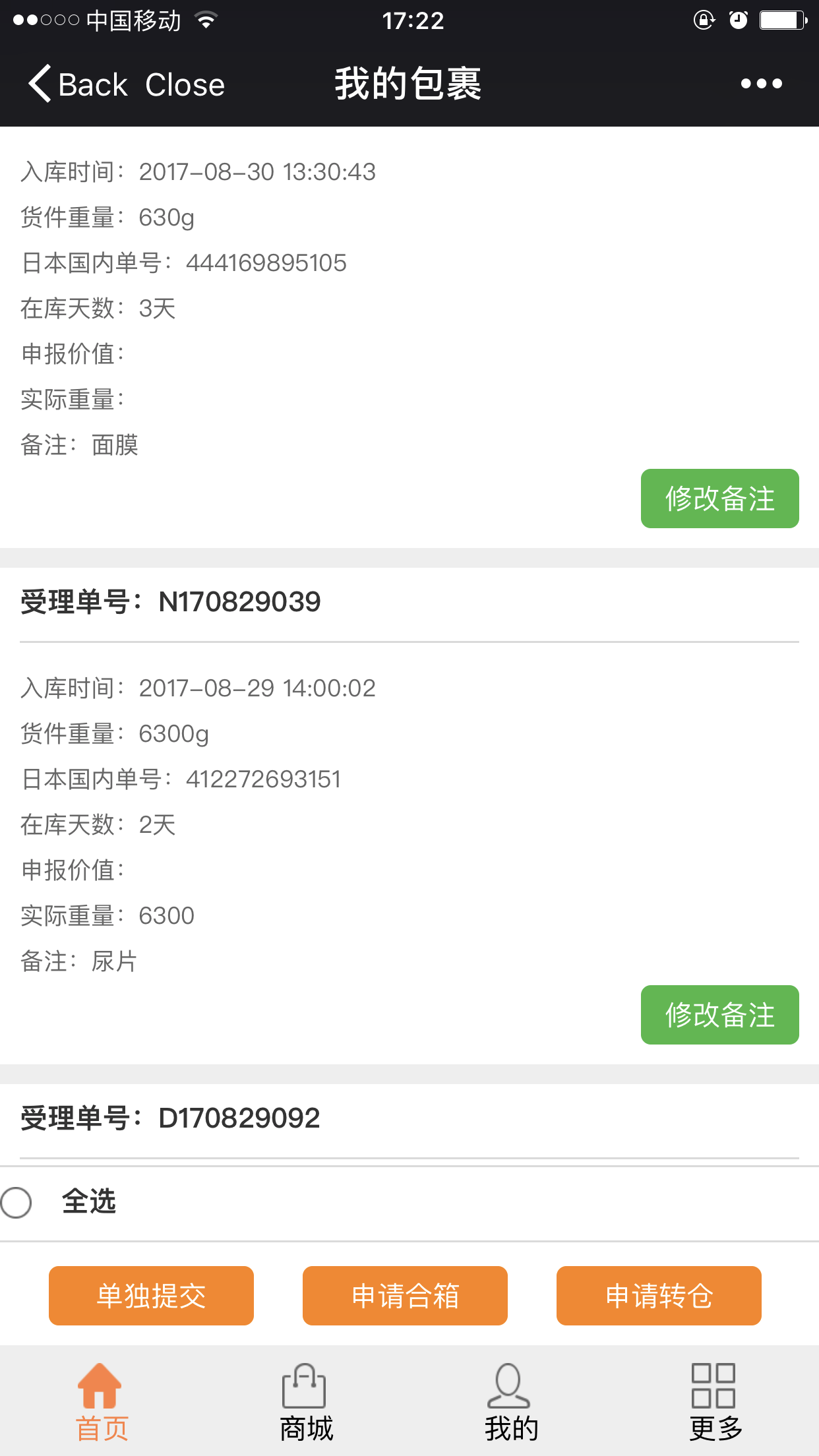This screenshot has width=819, height=1456.
Task: Apply to combine boxes with 申请合箱
Action: (x=405, y=1296)
